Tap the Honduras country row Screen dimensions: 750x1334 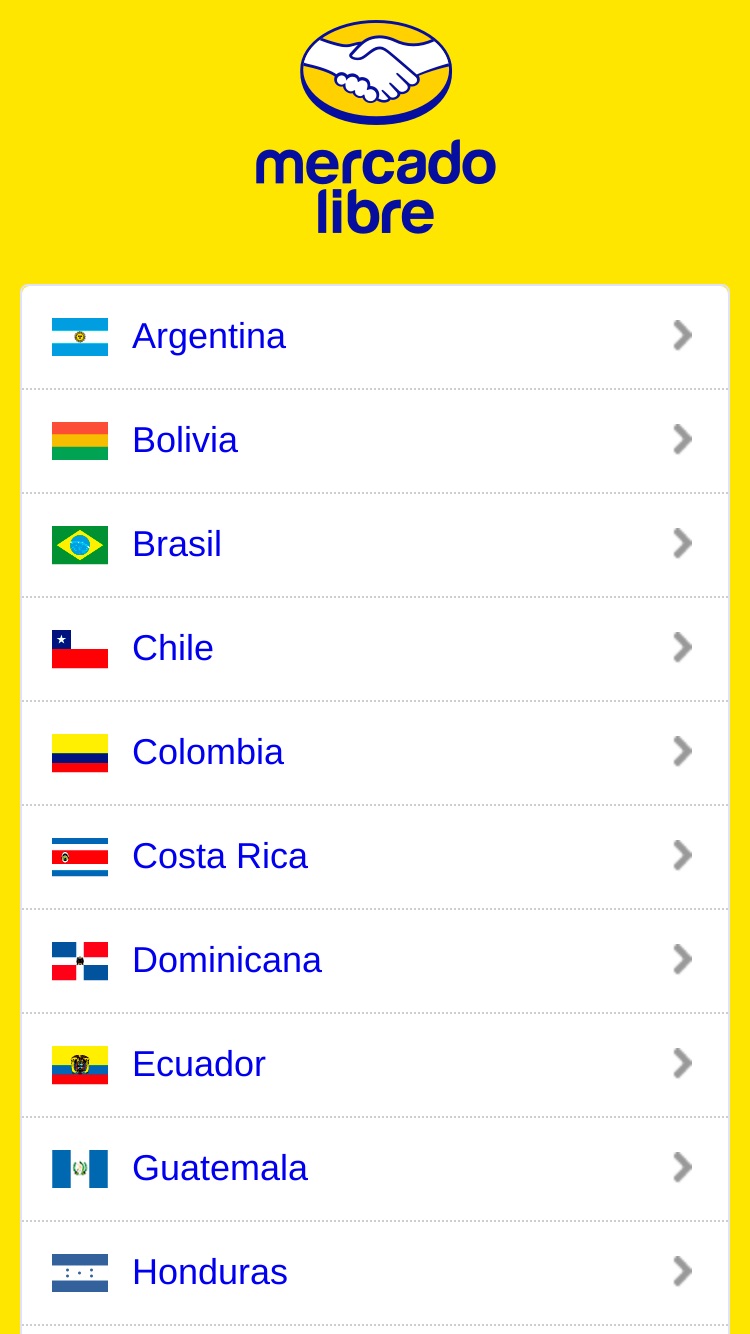pyautogui.click(x=375, y=1273)
